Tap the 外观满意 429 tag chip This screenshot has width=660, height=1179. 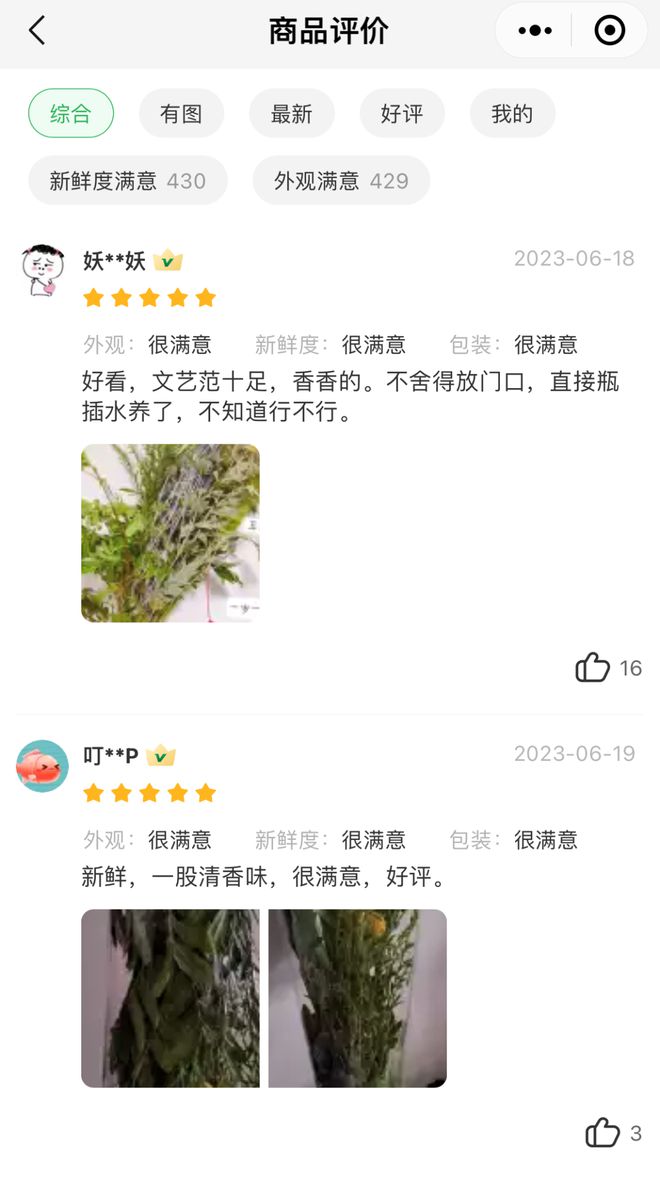coord(341,180)
